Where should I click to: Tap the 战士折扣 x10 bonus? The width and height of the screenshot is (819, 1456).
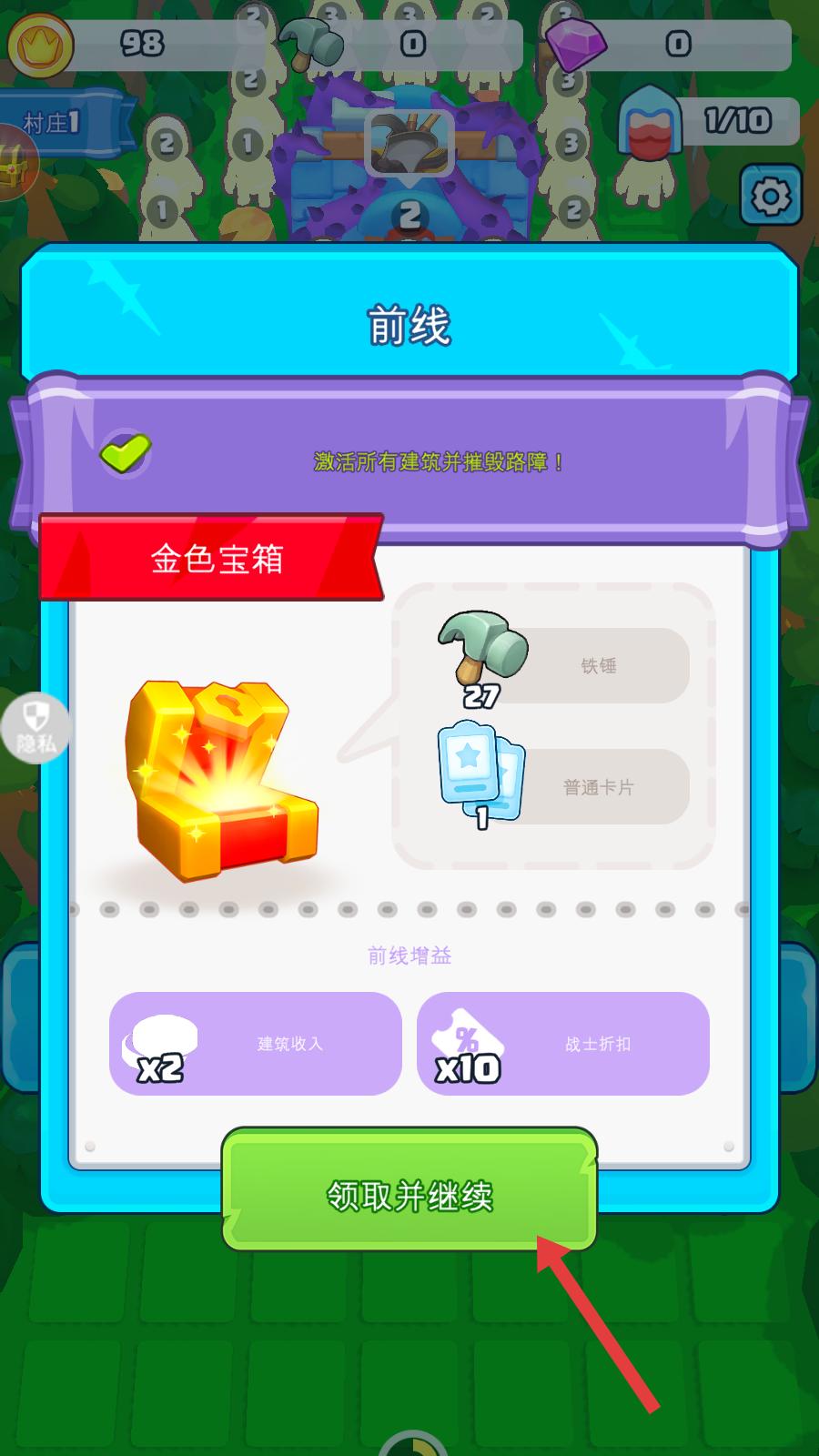tap(562, 1043)
